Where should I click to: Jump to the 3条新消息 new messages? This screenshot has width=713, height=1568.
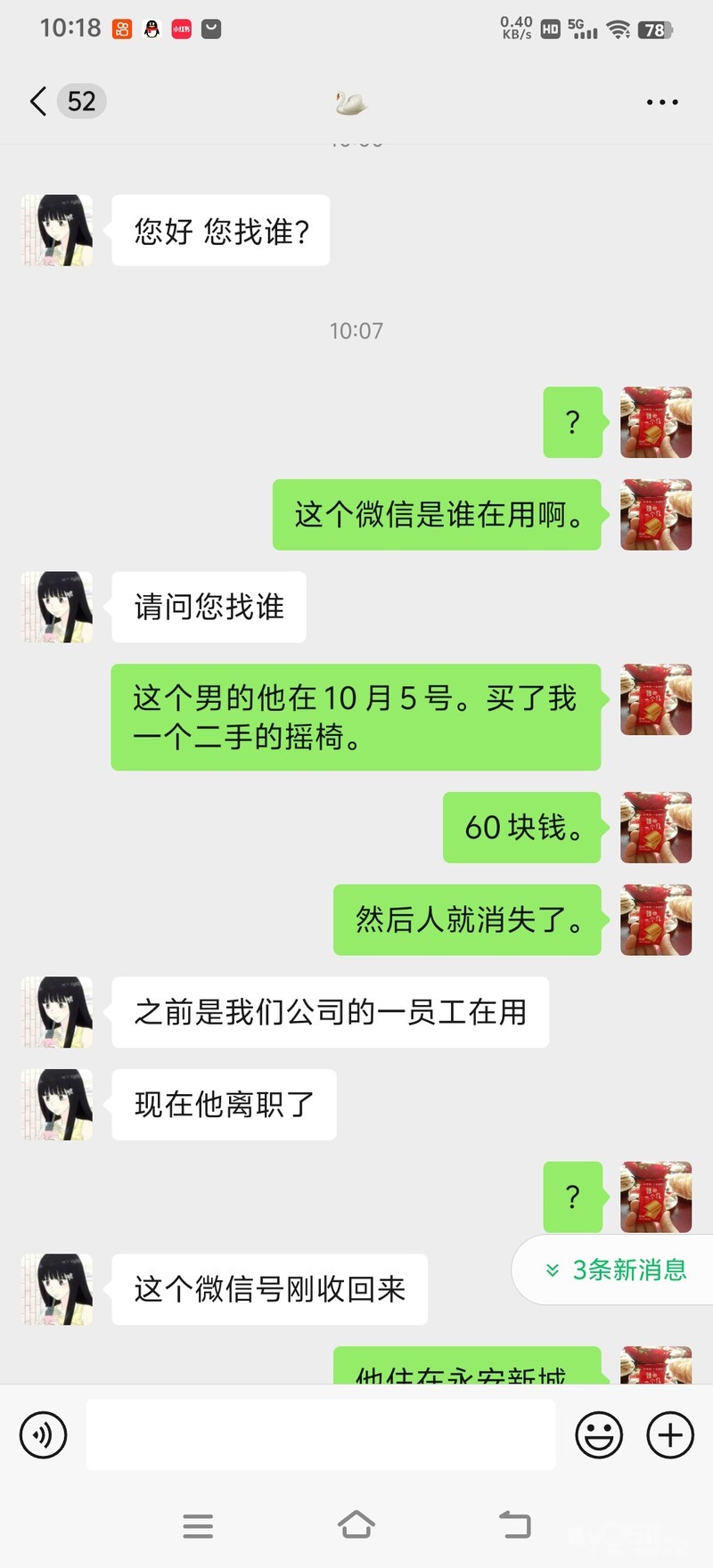click(617, 1270)
